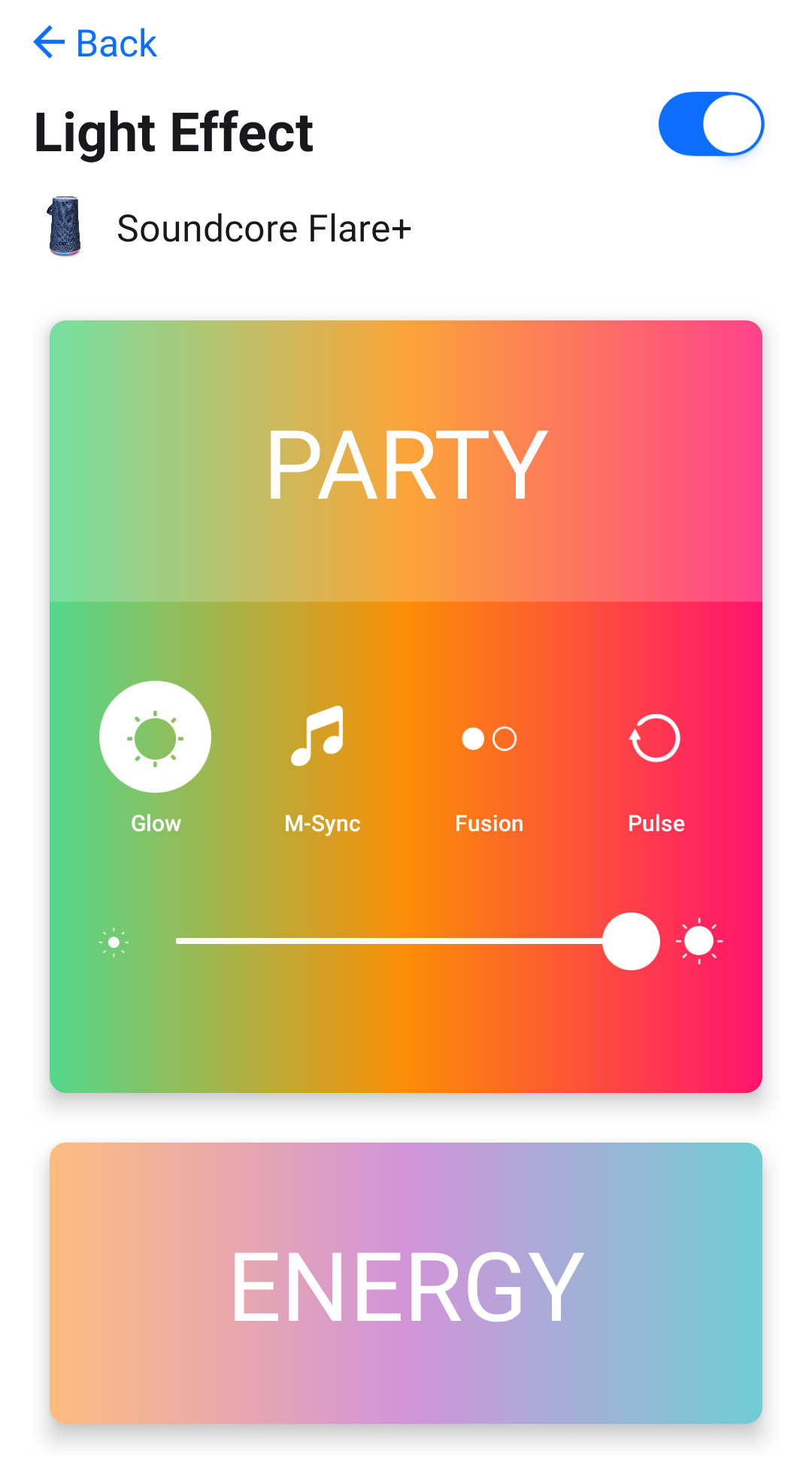
Task: Open the ENERGY light theme card
Action: pyautogui.click(x=406, y=1283)
